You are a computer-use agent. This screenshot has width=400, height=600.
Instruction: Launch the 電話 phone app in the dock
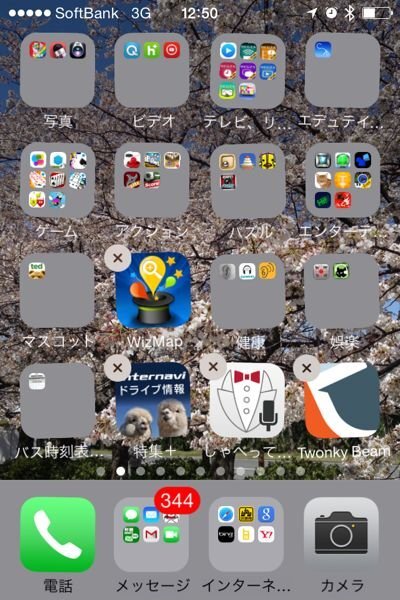[x=57, y=534]
